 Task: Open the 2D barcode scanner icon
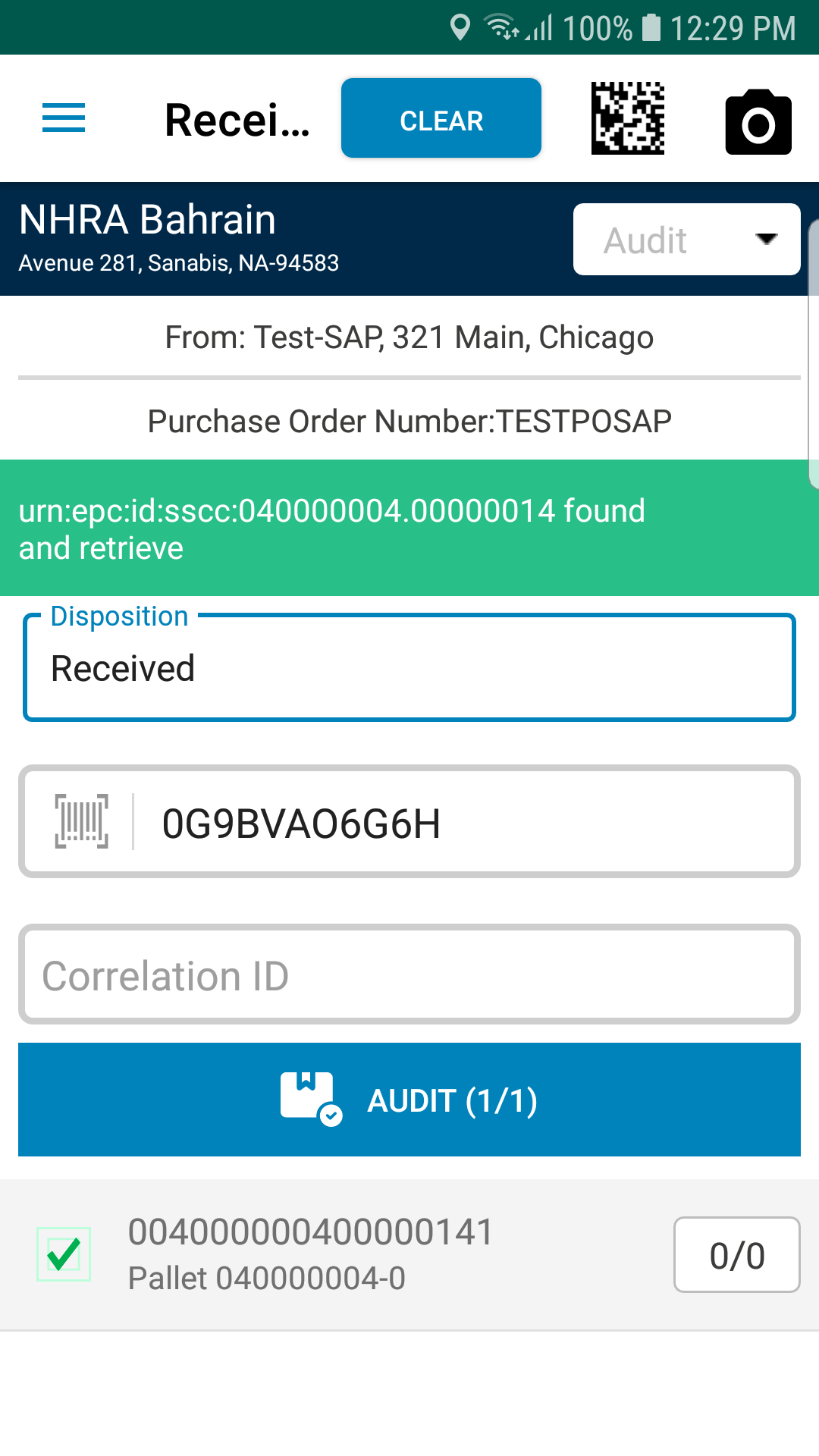(627, 118)
